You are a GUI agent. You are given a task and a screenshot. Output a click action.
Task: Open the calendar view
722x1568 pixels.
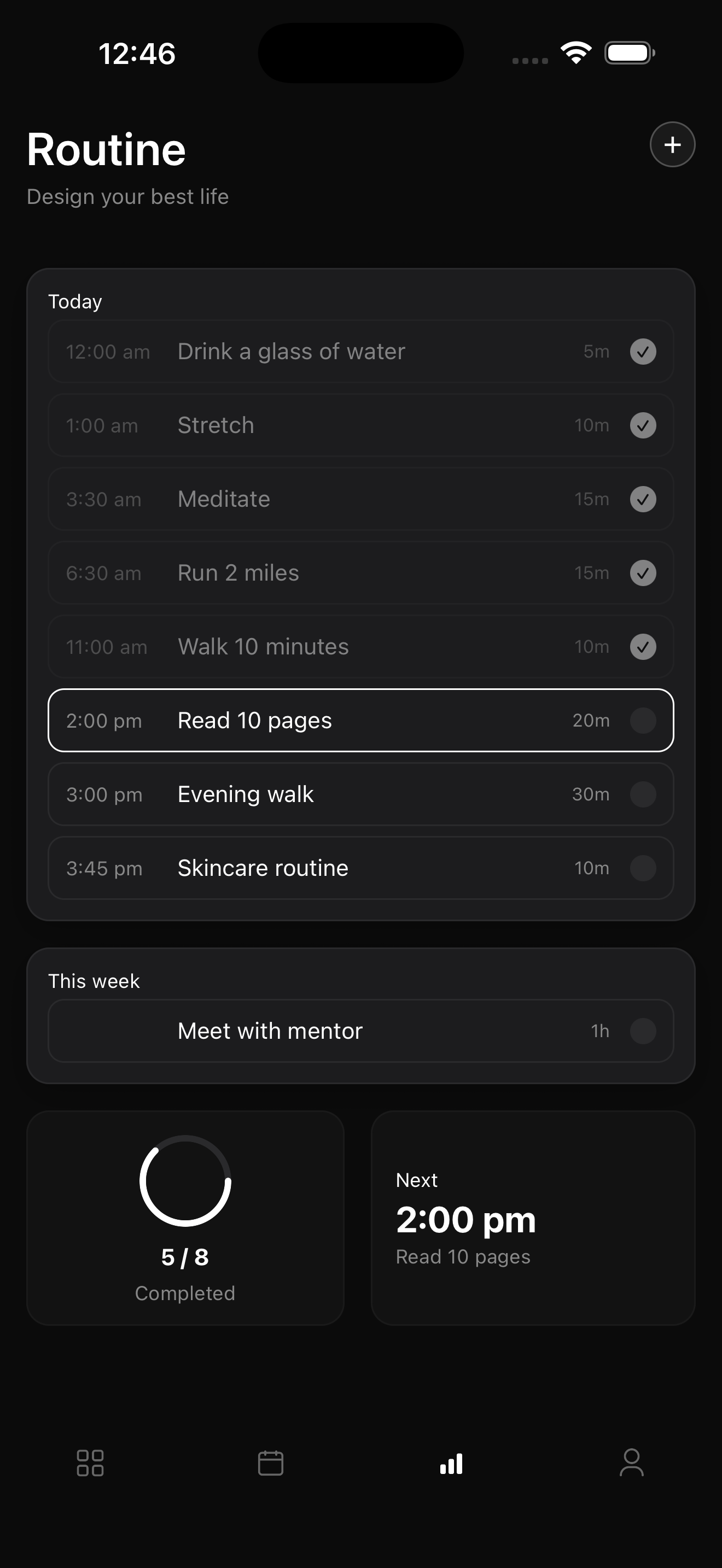[270, 1464]
